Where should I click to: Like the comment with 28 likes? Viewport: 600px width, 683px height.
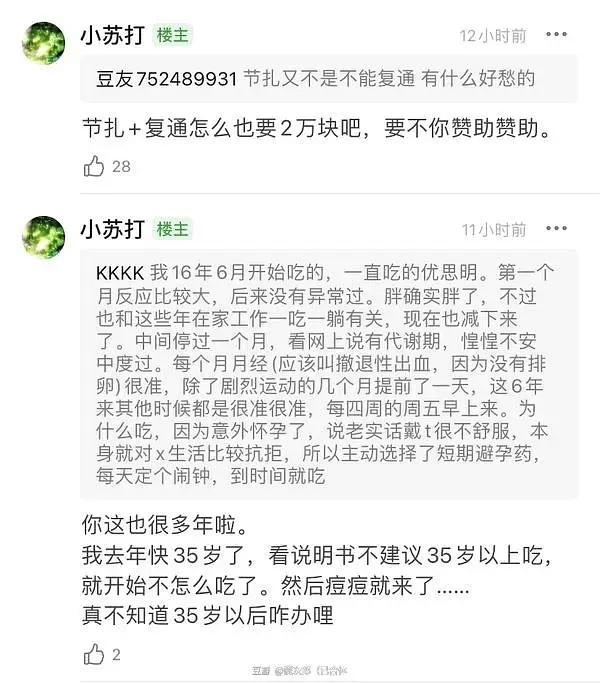click(95, 167)
